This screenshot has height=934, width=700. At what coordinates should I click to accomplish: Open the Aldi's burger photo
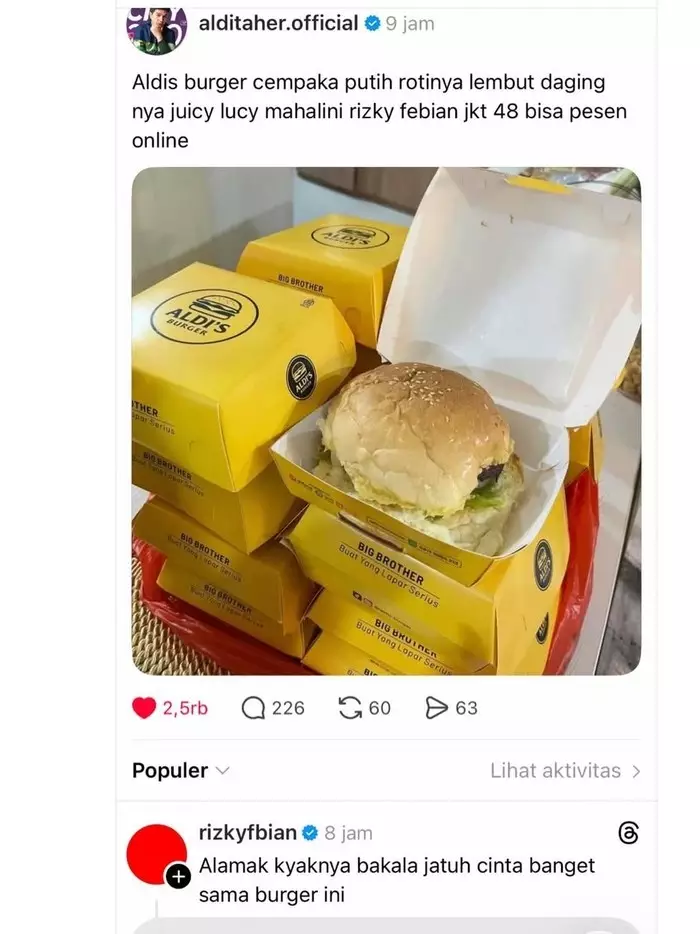click(386, 420)
